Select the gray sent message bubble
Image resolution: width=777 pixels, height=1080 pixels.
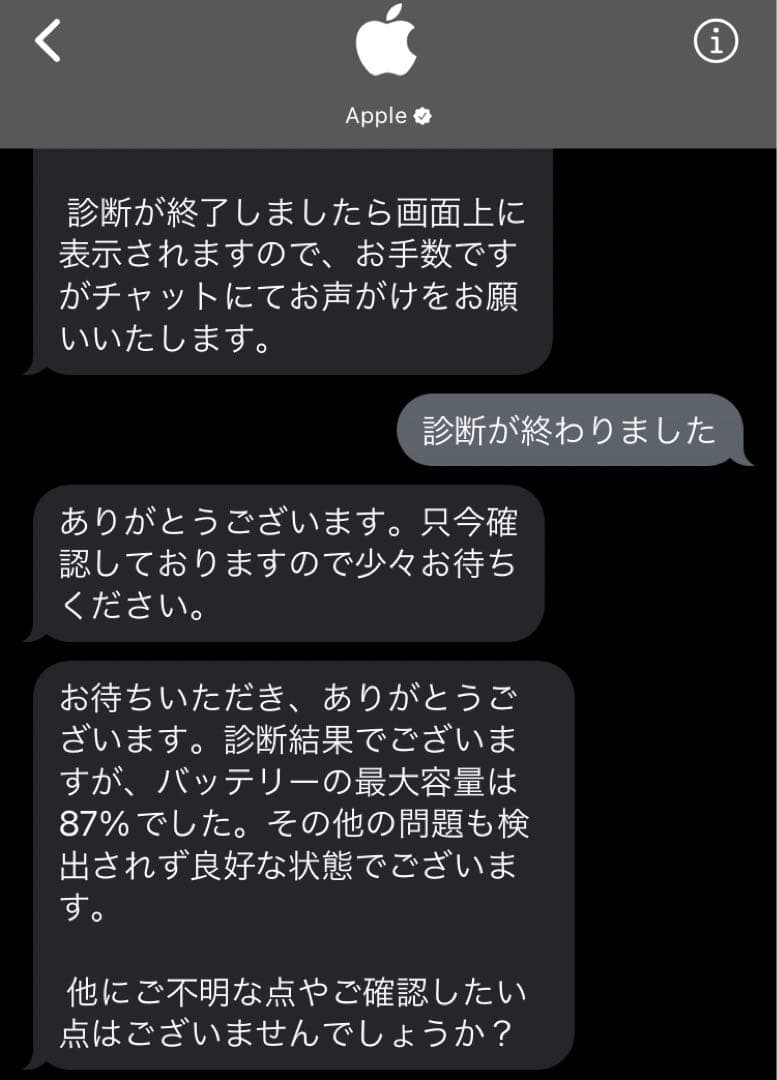578,430
